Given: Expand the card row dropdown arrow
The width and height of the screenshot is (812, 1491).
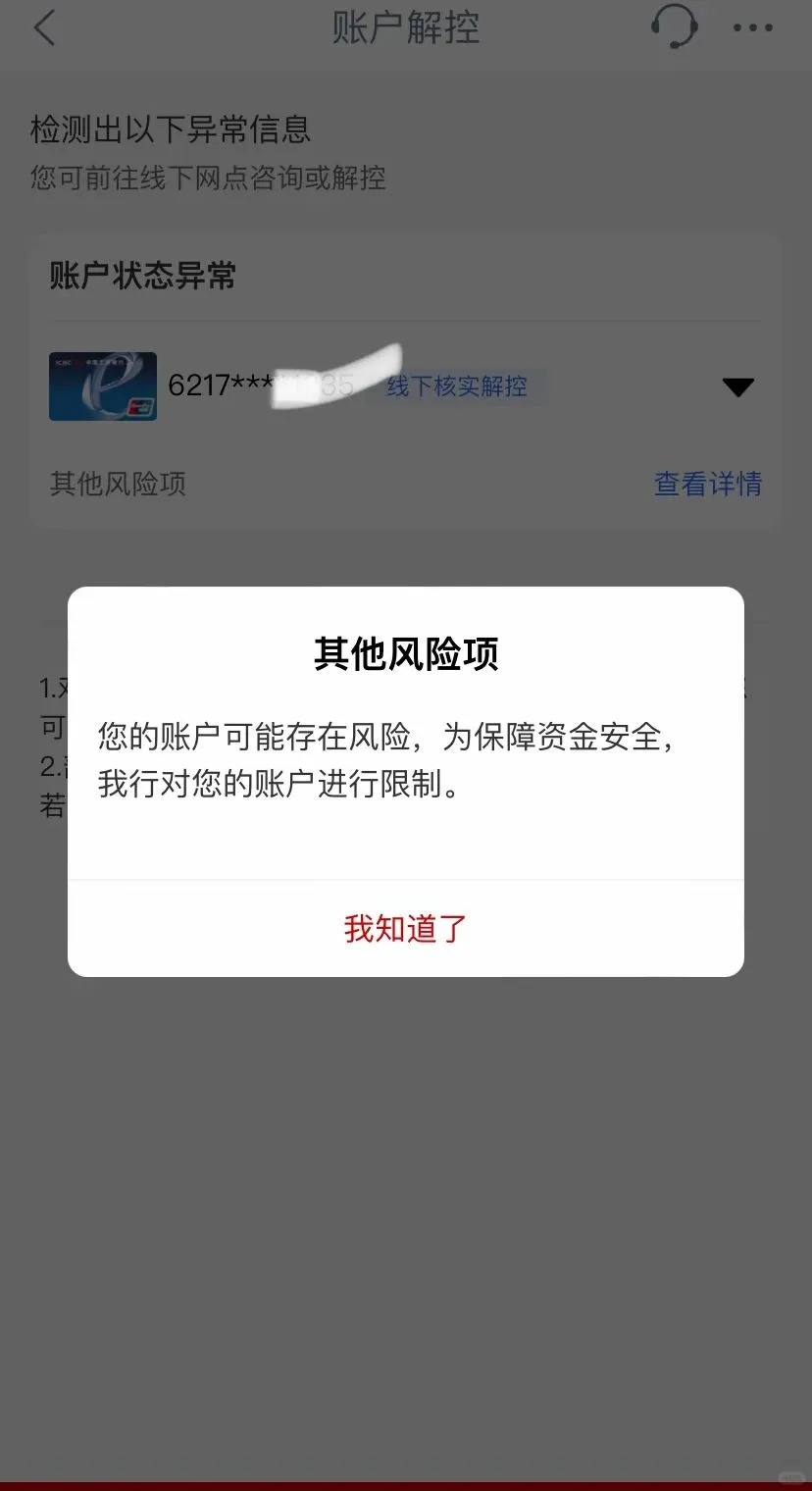Looking at the screenshot, I should click(x=737, y=387).
